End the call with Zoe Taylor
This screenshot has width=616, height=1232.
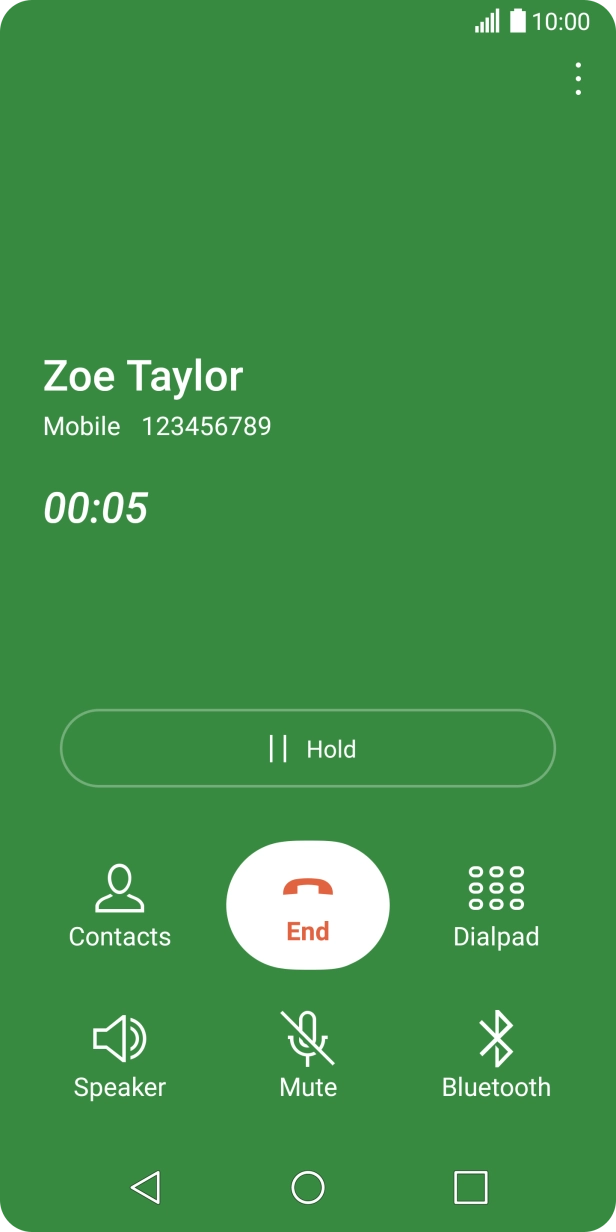pos(308,905)
